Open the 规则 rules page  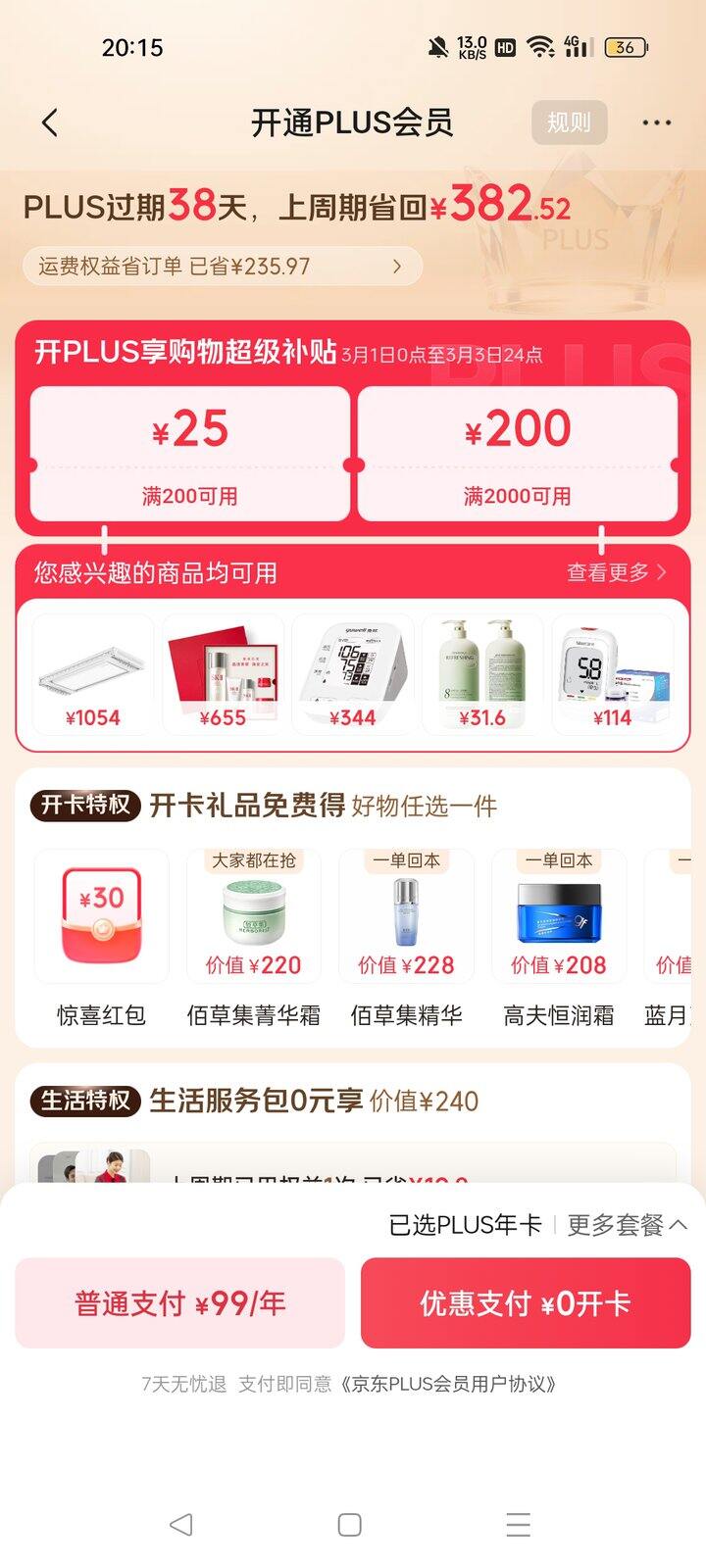pos(571,122)
